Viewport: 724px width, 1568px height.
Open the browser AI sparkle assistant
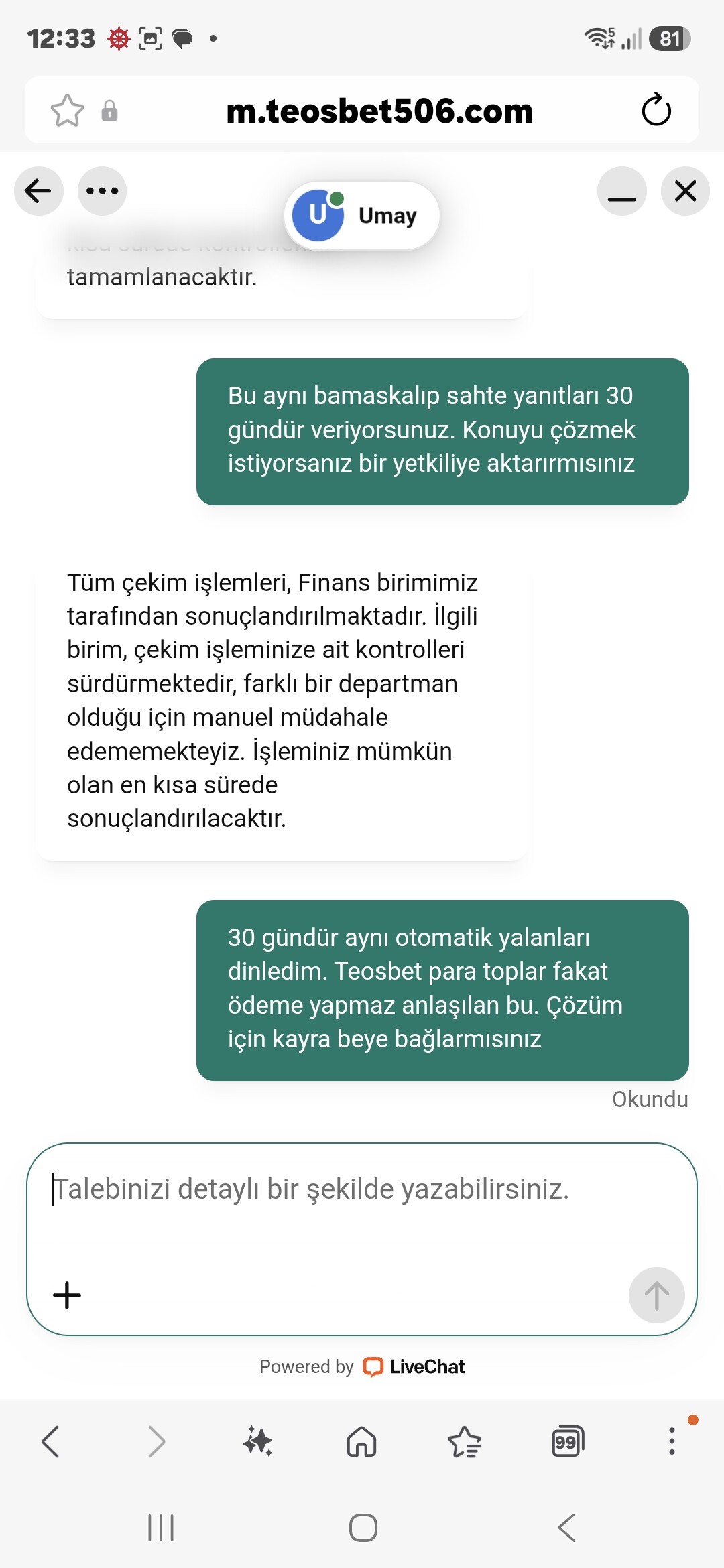tap(258, 1441)
